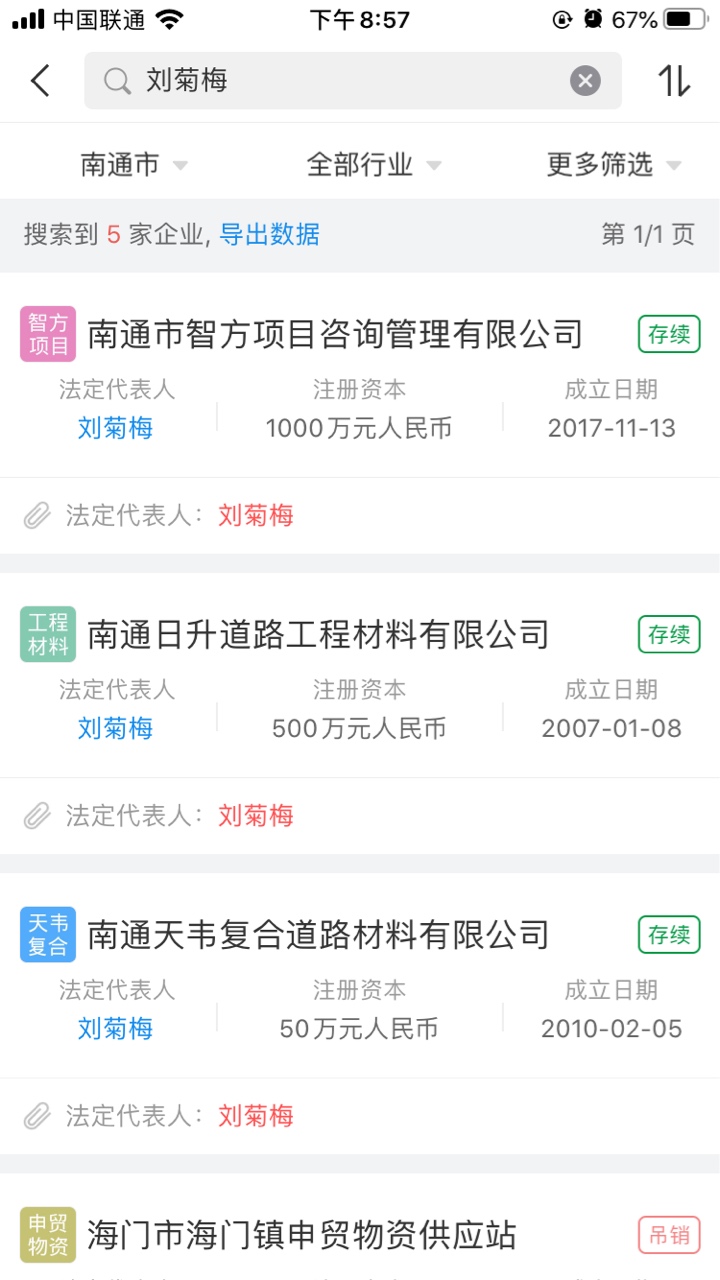Open 南通市智方项目咨询管理有限公司 company details
This screenshot has width=720, height=1280.
click(335, 334)
